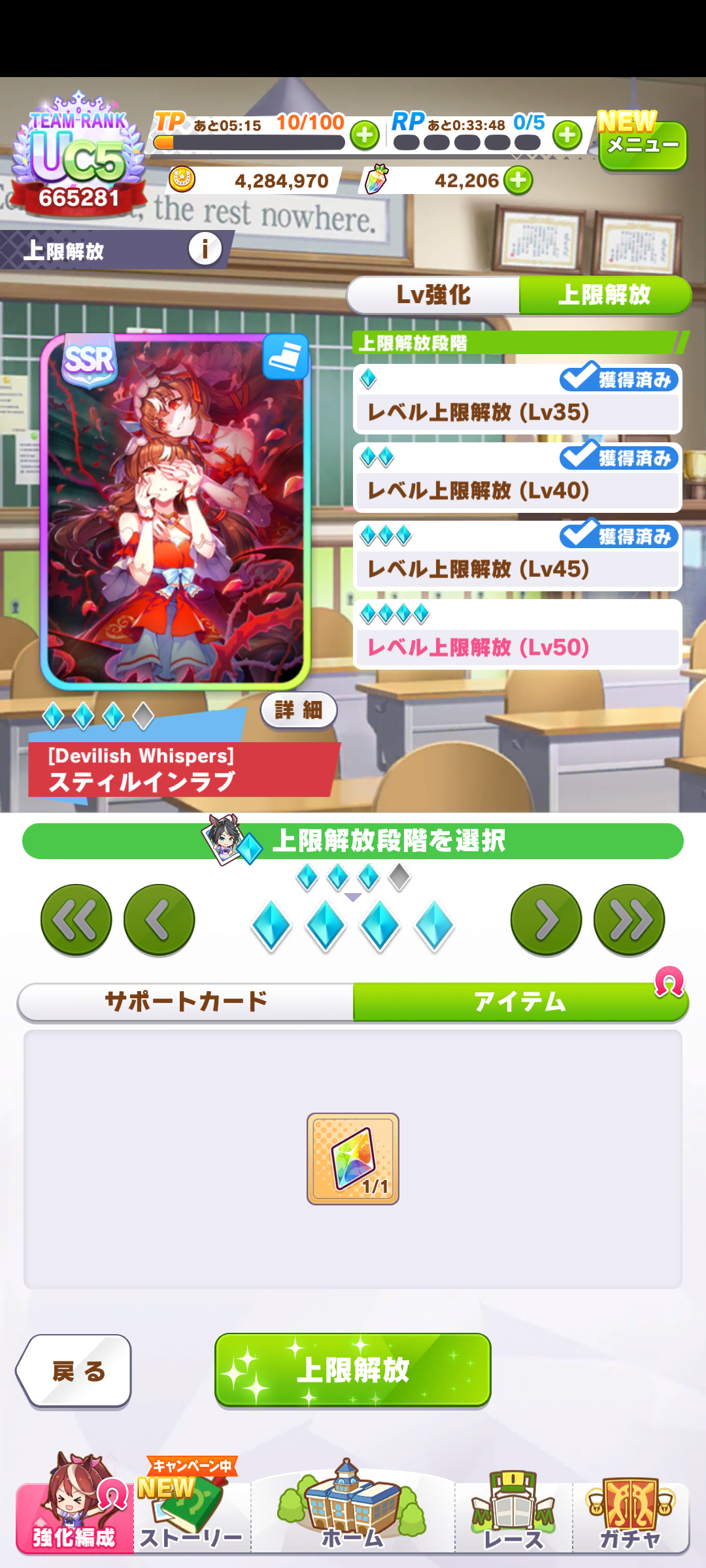Open the info icon next to 上限解放
Image resolution: width=706 pixels, height=1568 pixels.
[x=205, y=249]
